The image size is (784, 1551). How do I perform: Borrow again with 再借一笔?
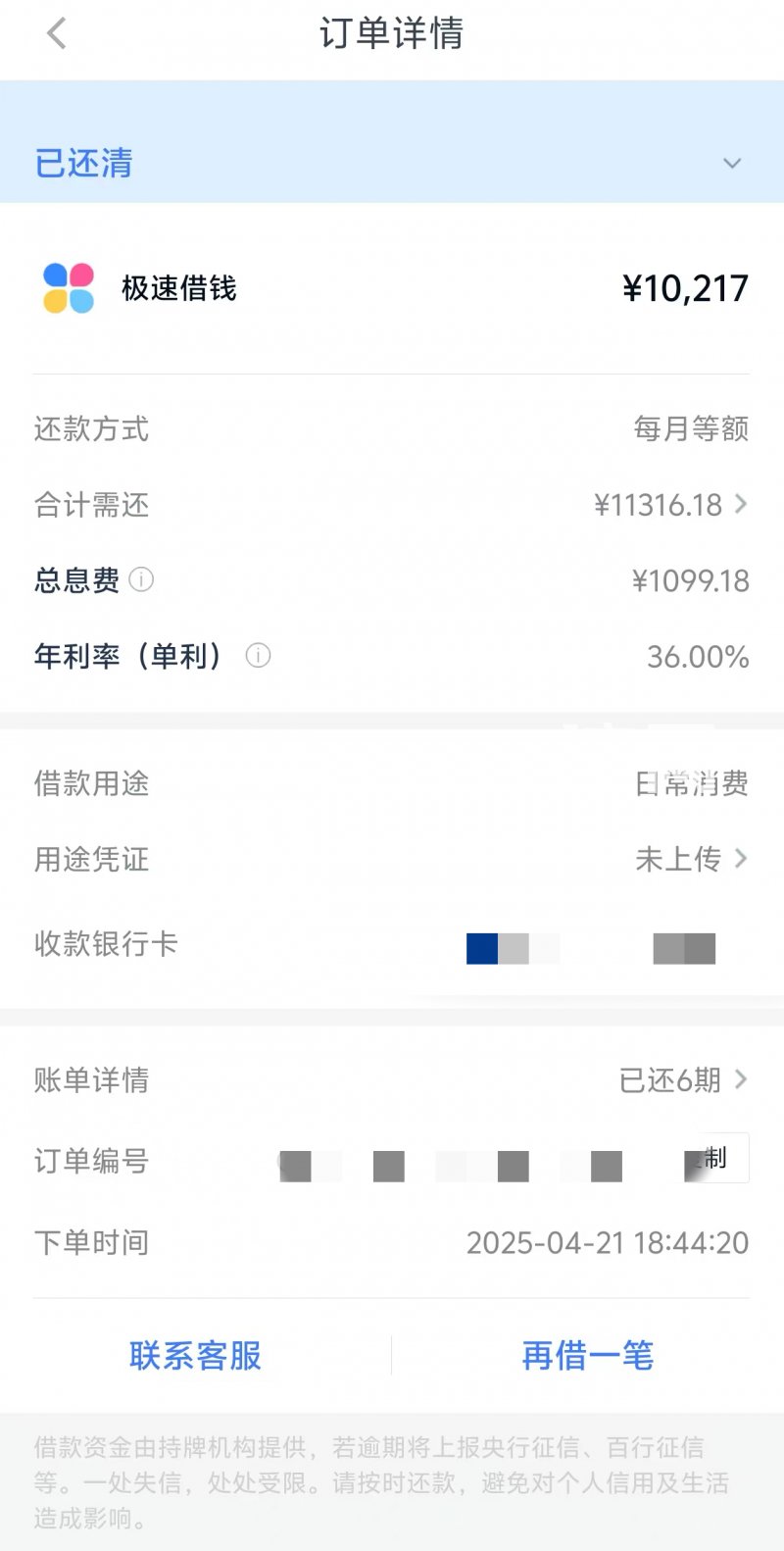coord(587,1356)
